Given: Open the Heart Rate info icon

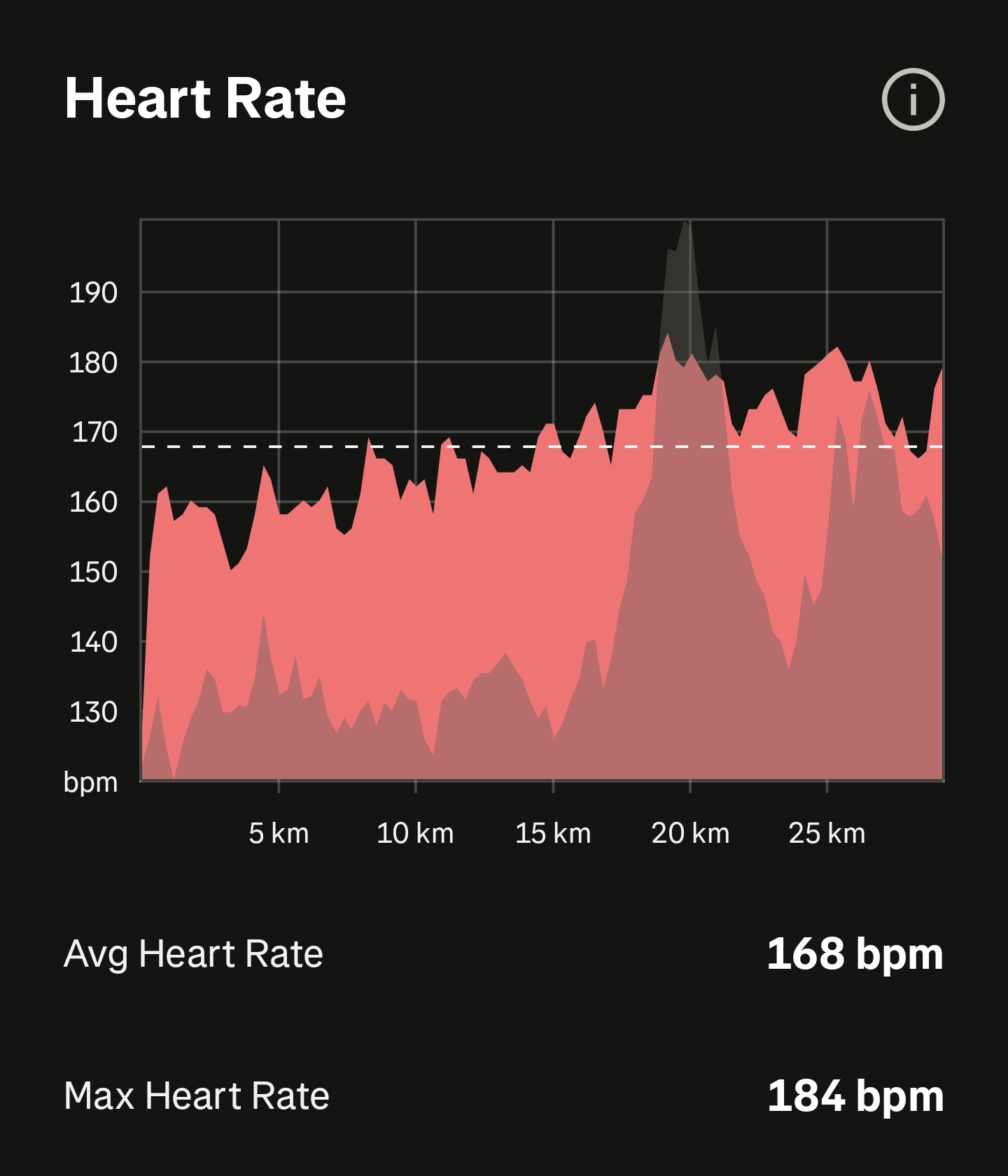Looking at the screenshot, I should tap(913, 99).
